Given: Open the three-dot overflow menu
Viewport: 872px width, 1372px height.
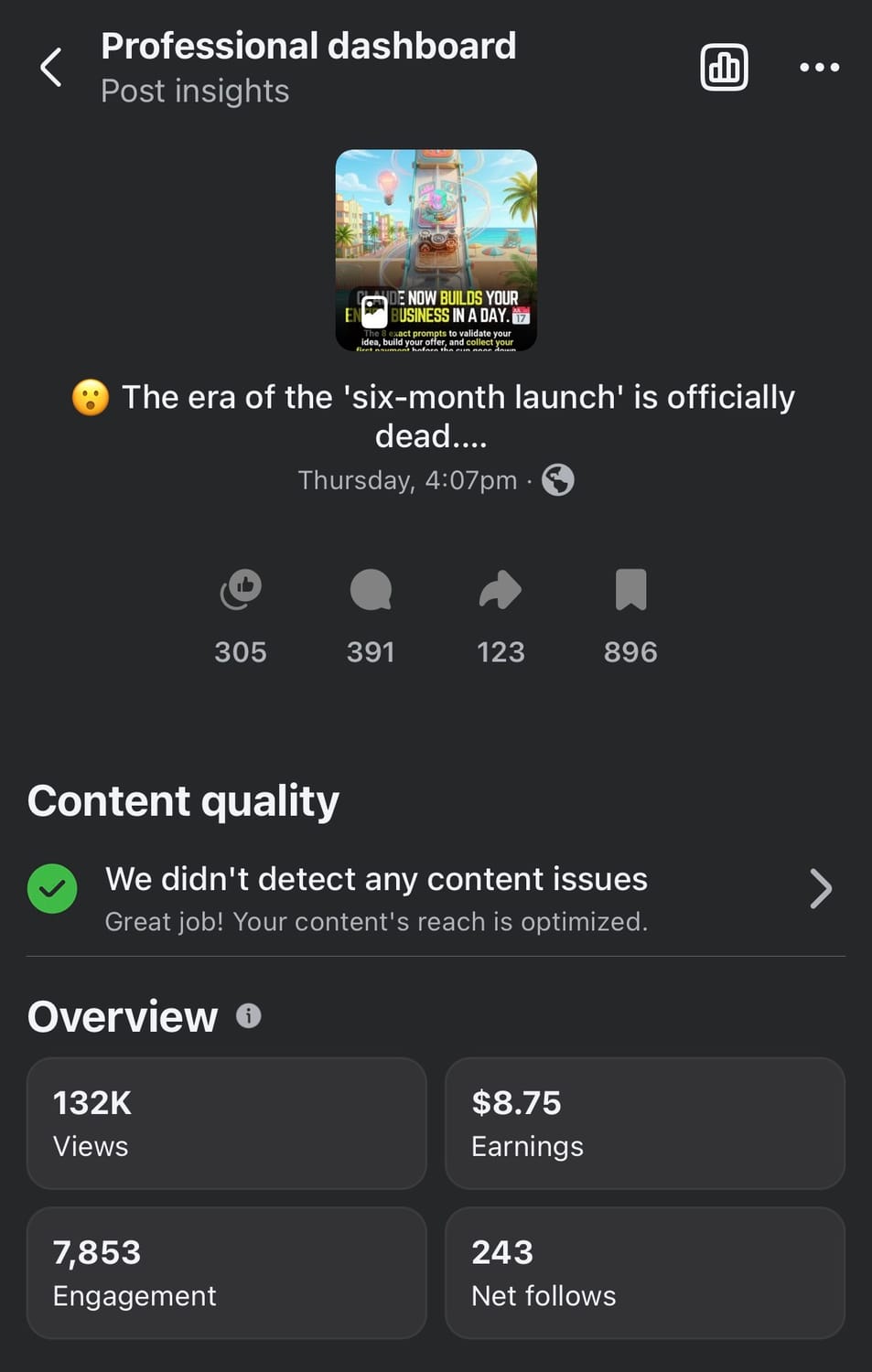Looking at the screenshot, I should [x=819, y=68].
